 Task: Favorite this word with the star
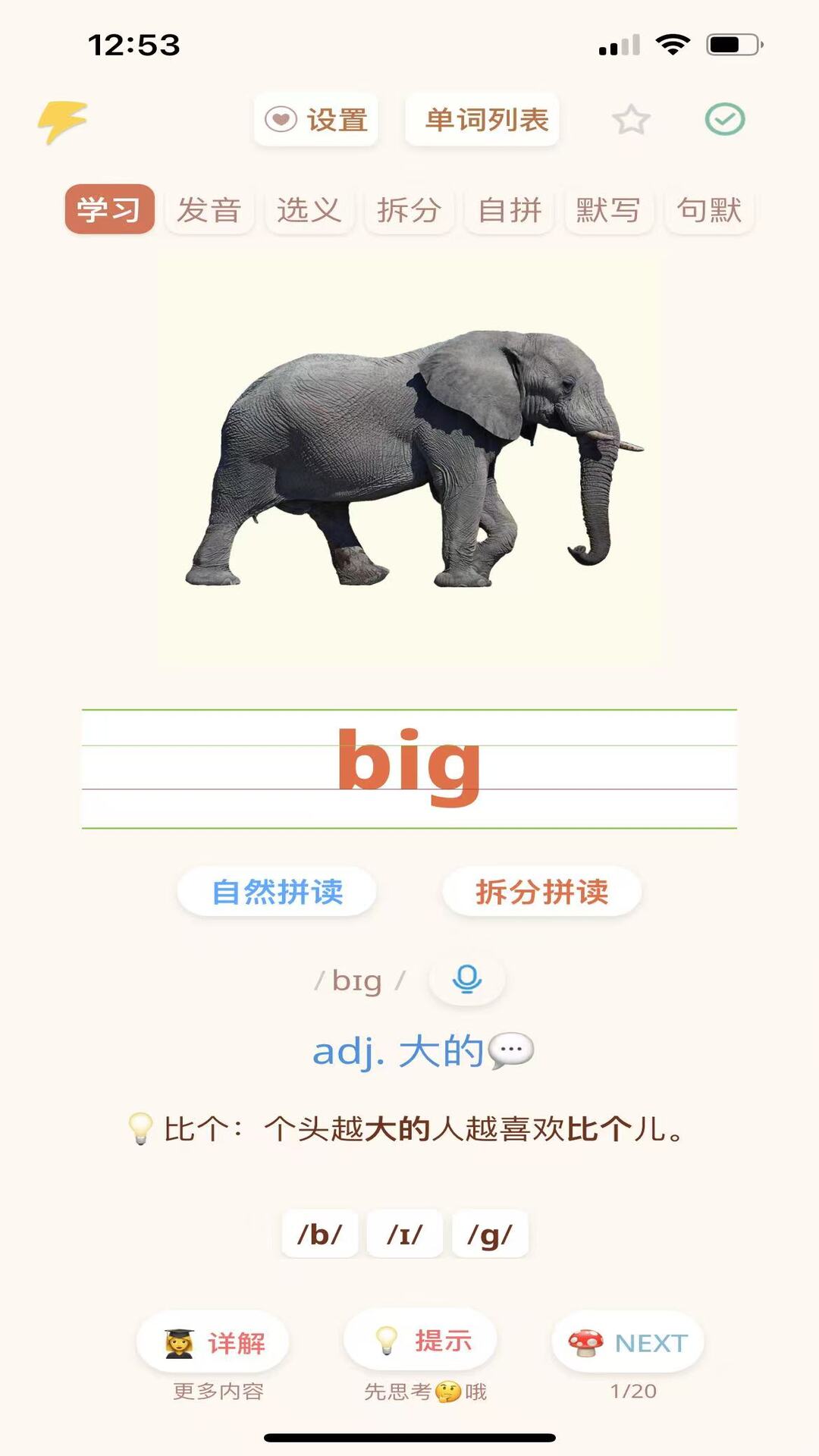point(631,120)
